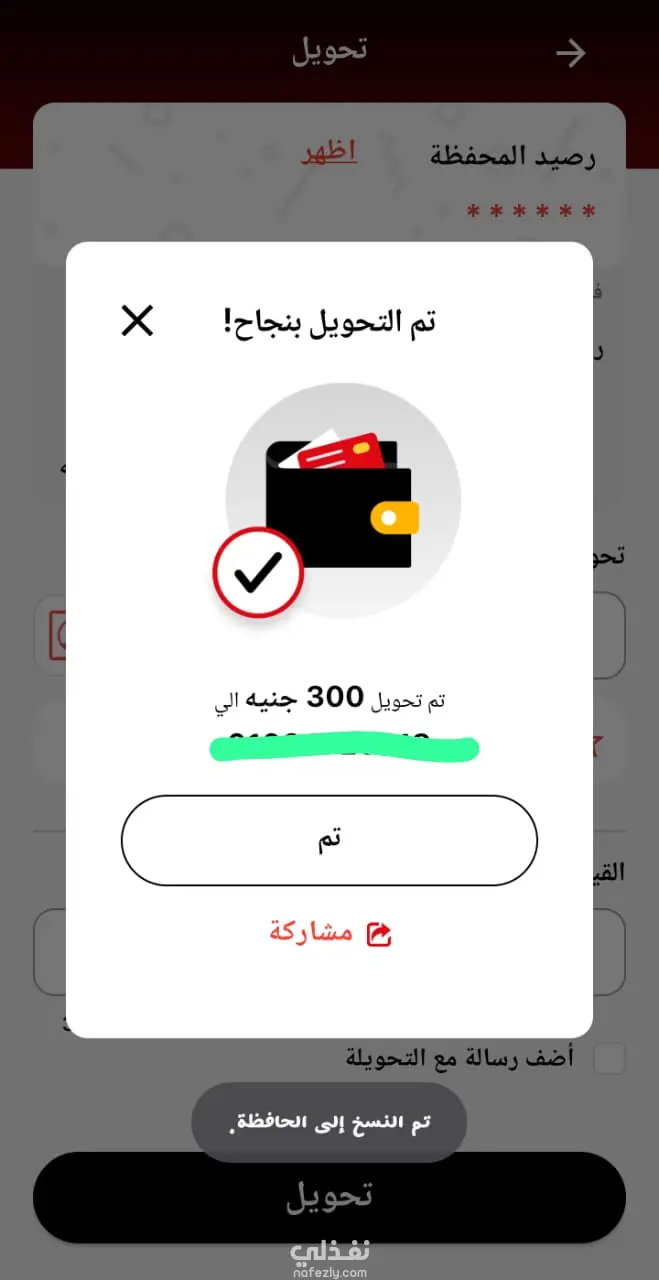The width and height of the screenshot is (659, 1280).
Task: Close the transfer success dialog
Action: coord(137,321)
